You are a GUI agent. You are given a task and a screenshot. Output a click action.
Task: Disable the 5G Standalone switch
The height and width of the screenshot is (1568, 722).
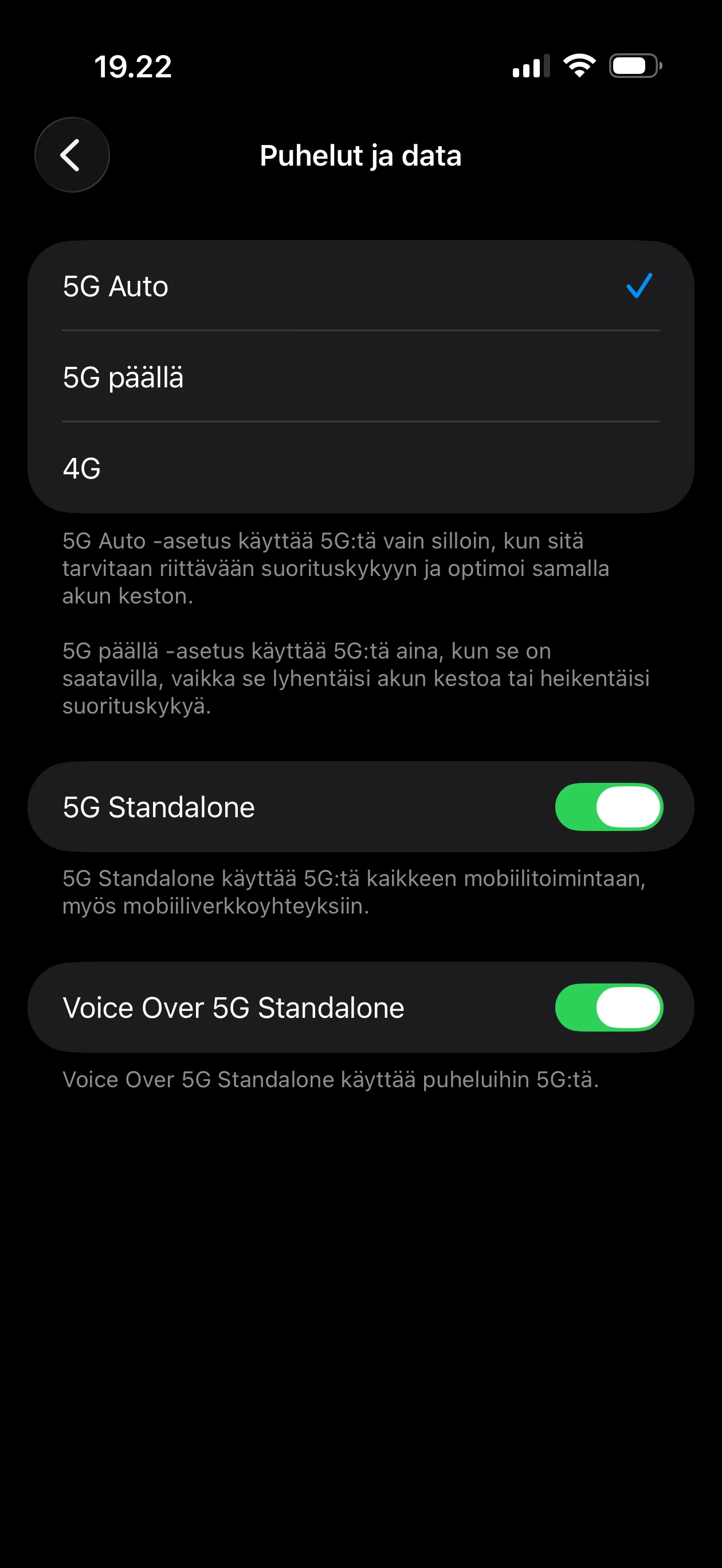(608, 807)
